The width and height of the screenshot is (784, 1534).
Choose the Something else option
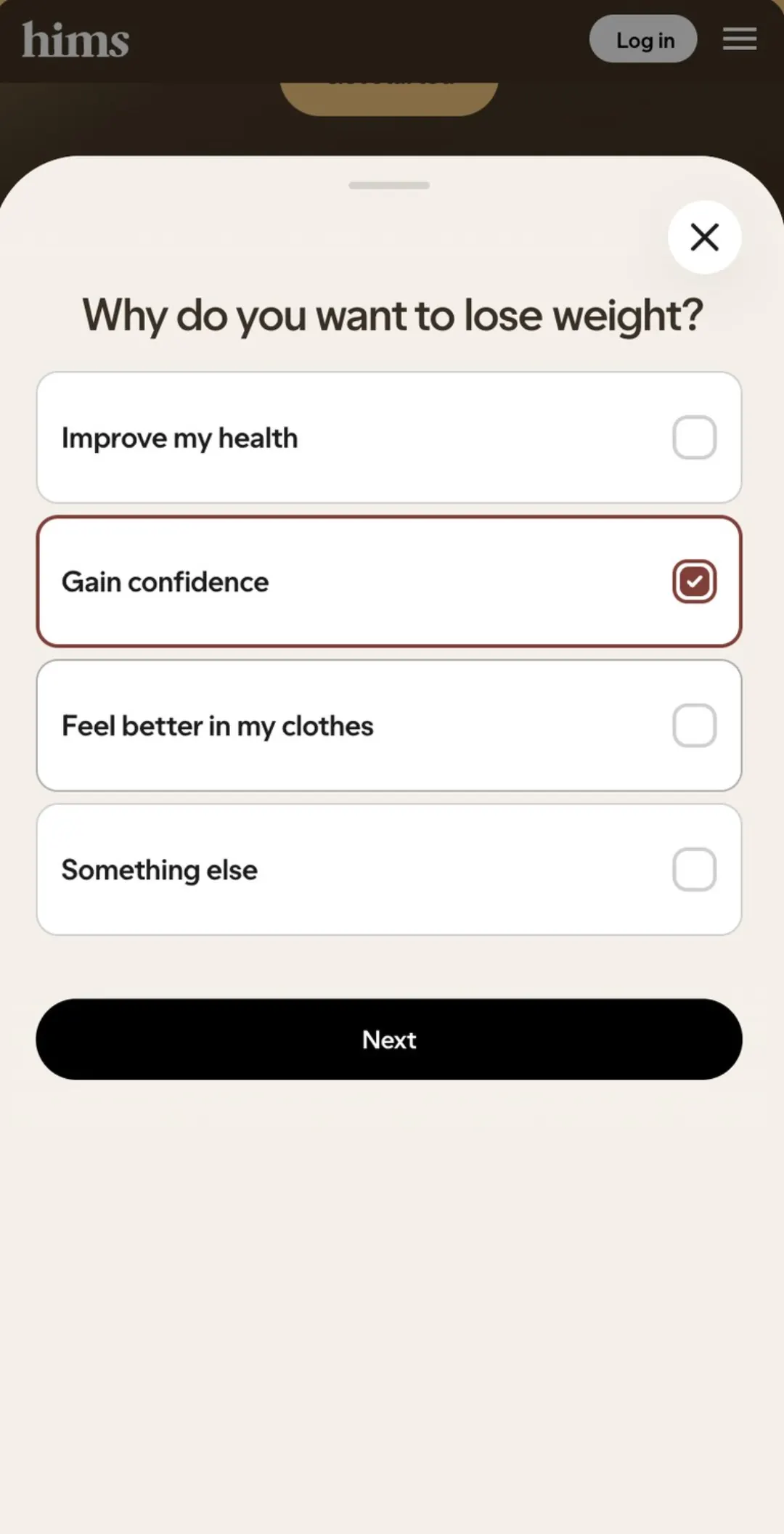pos(389,869)
